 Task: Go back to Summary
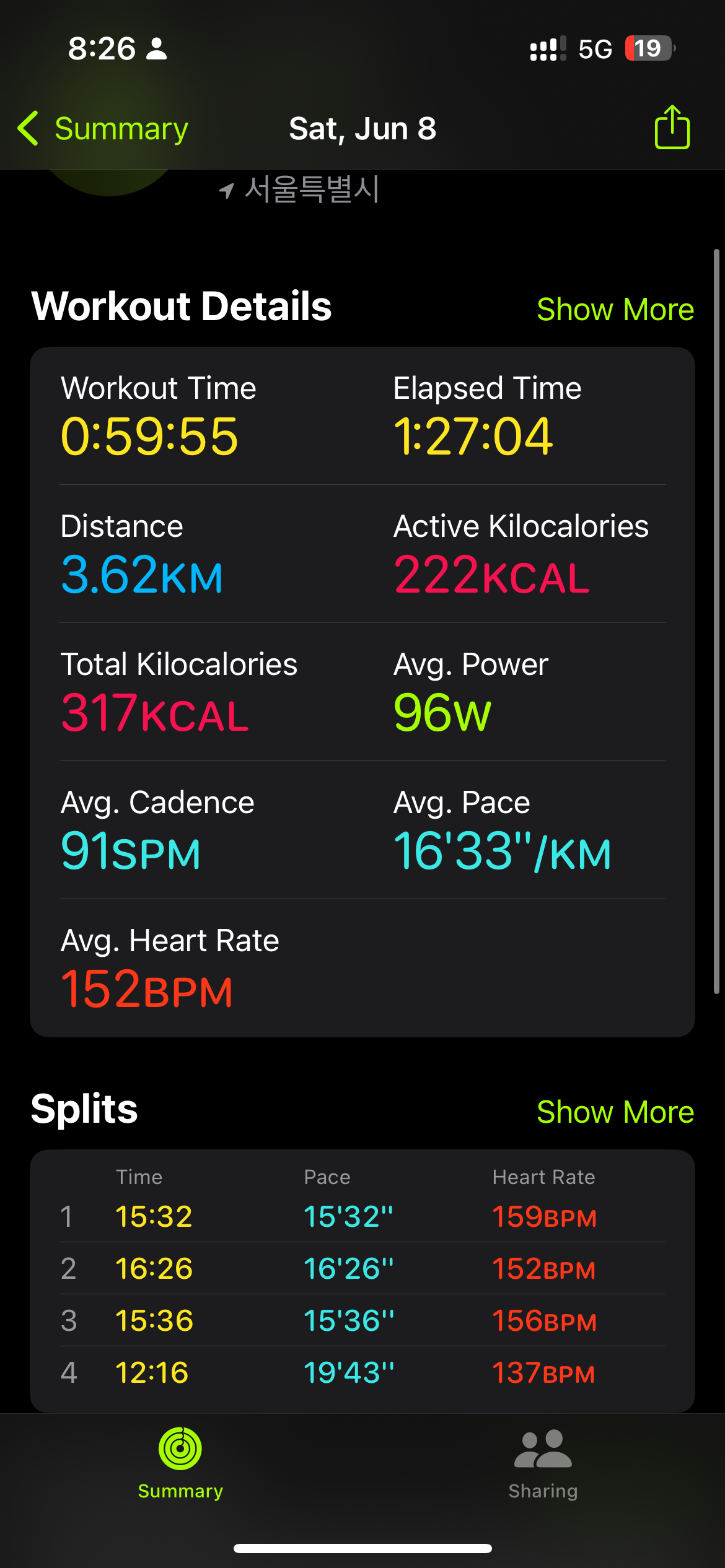click(x=103, y=129)
